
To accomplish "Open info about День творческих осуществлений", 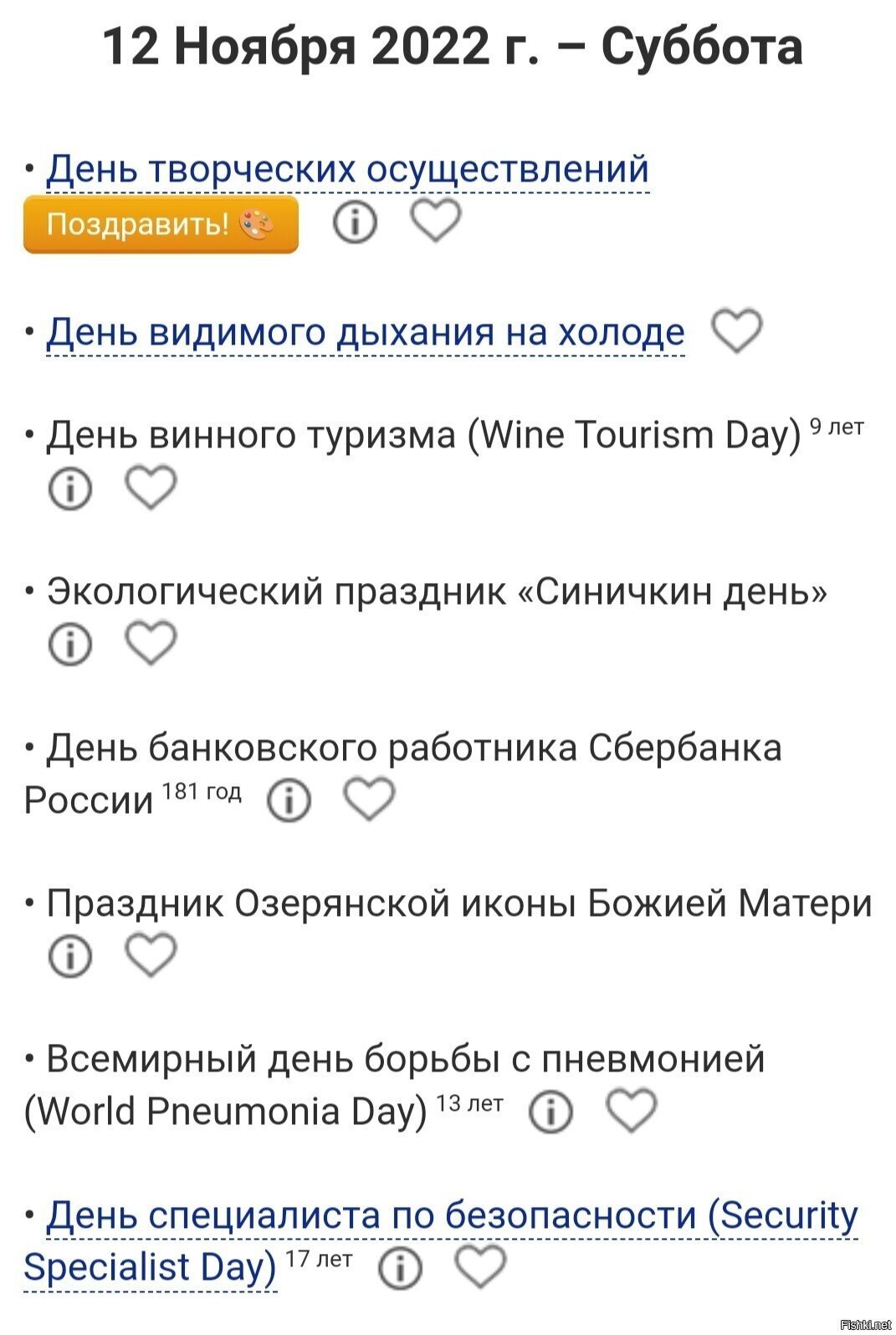I will coord(355,222).
